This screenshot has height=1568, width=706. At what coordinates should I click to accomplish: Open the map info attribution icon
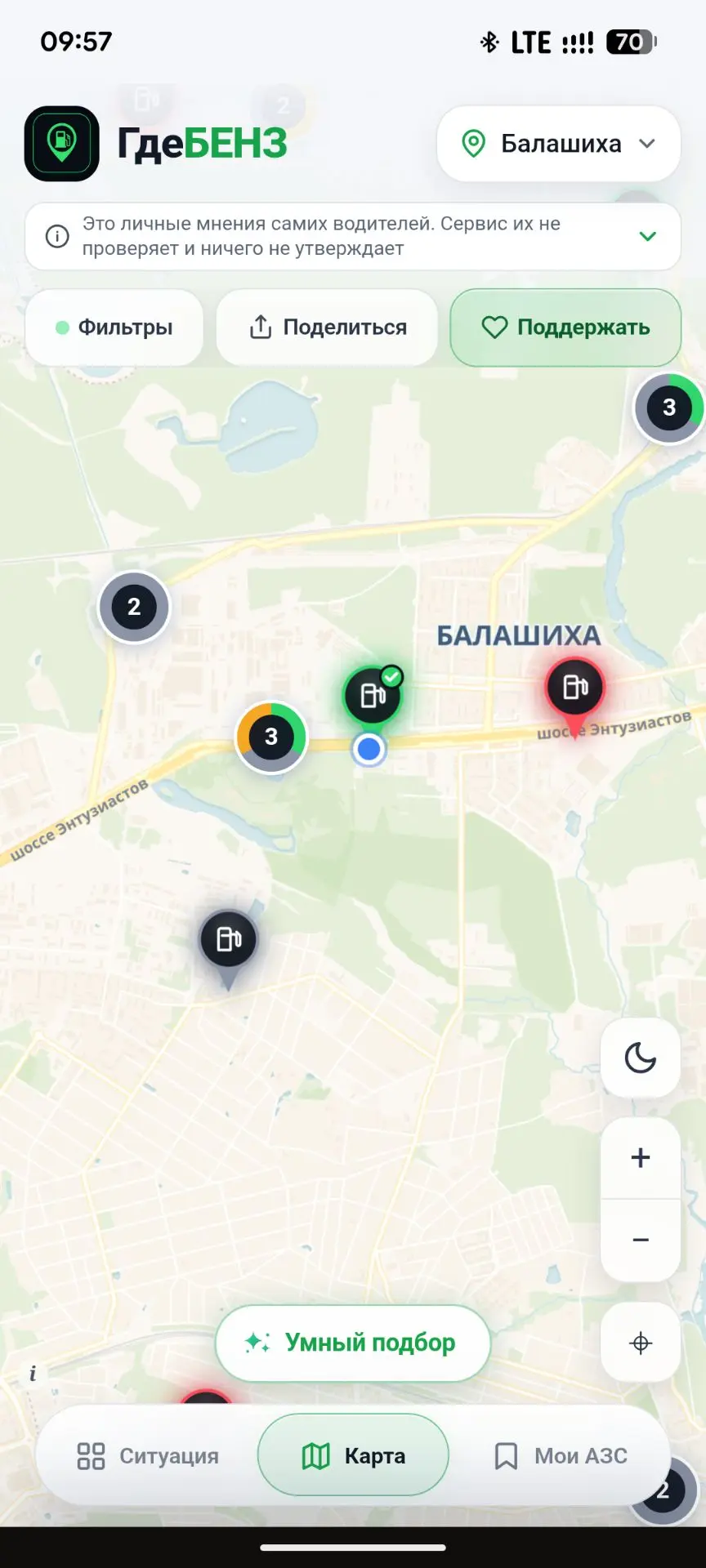[33, 1374]
